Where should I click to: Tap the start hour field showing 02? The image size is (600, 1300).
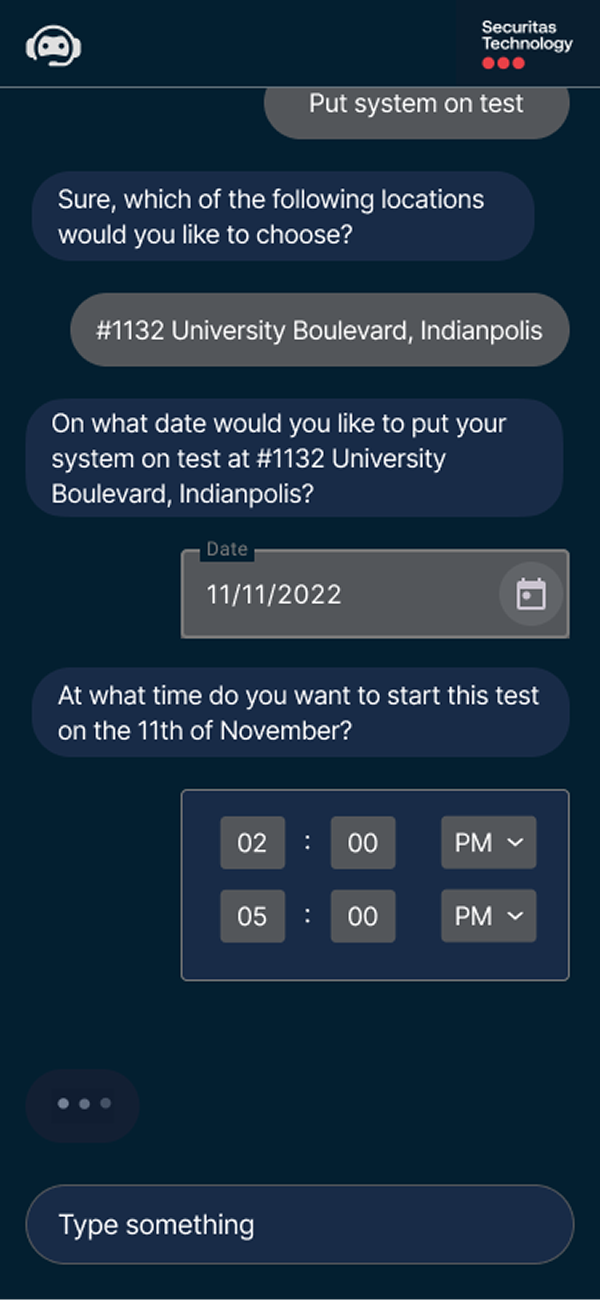[252, 843]
